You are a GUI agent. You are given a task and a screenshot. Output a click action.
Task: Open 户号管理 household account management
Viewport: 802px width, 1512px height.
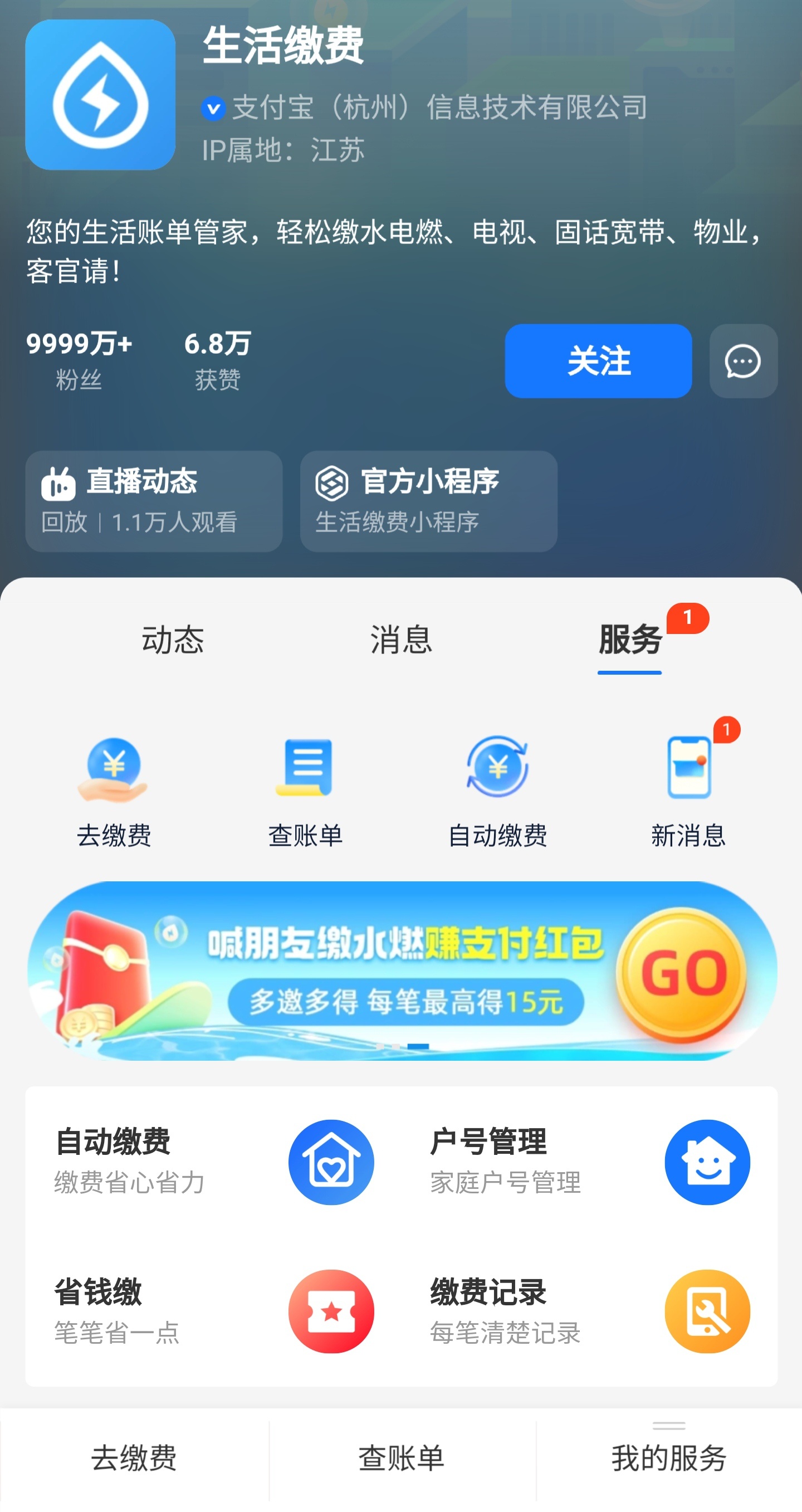(589, 1162)
